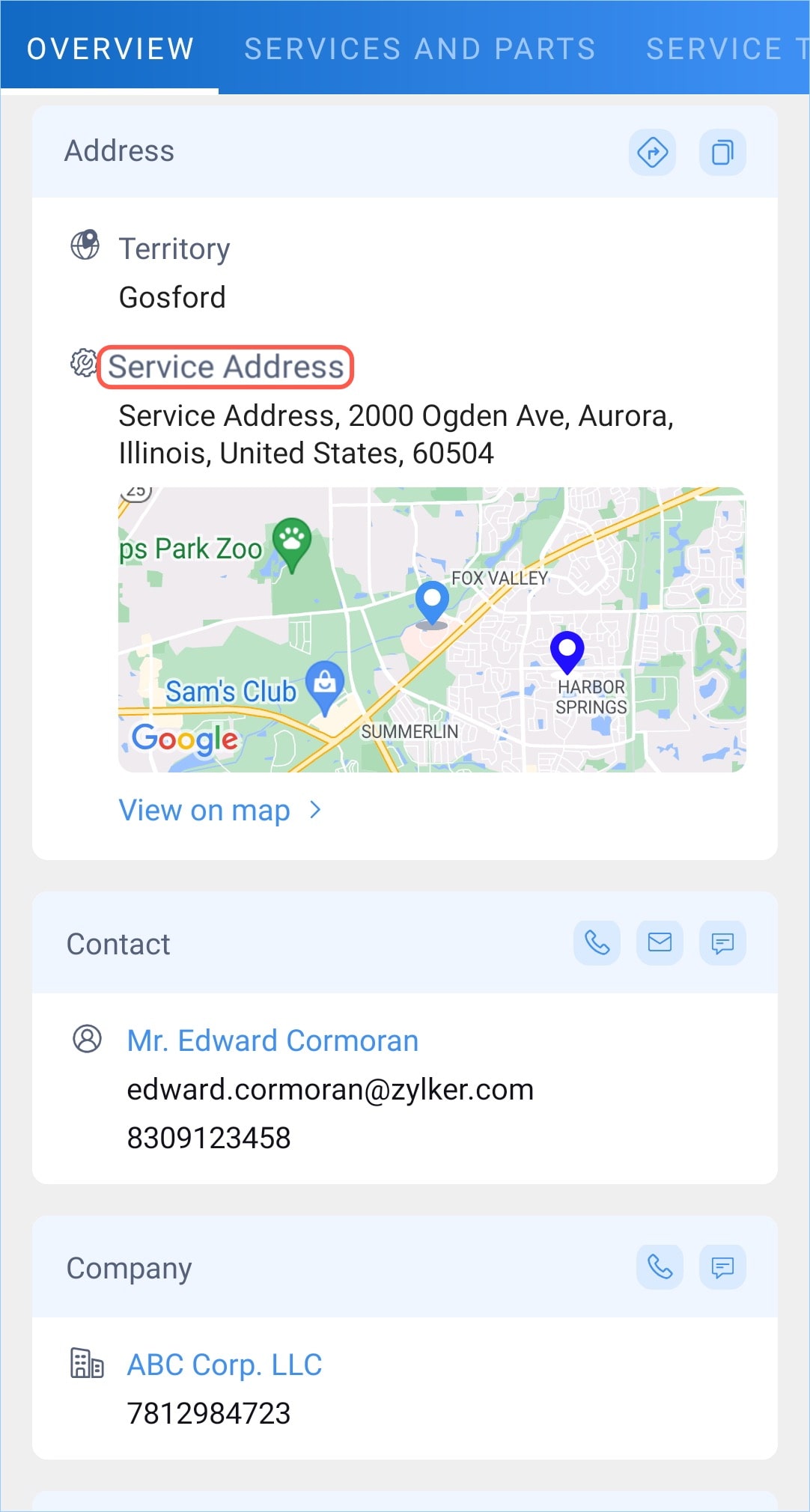Open the map preview of Aurora
Screen dimensions: 810x1512
coord(432,630)
